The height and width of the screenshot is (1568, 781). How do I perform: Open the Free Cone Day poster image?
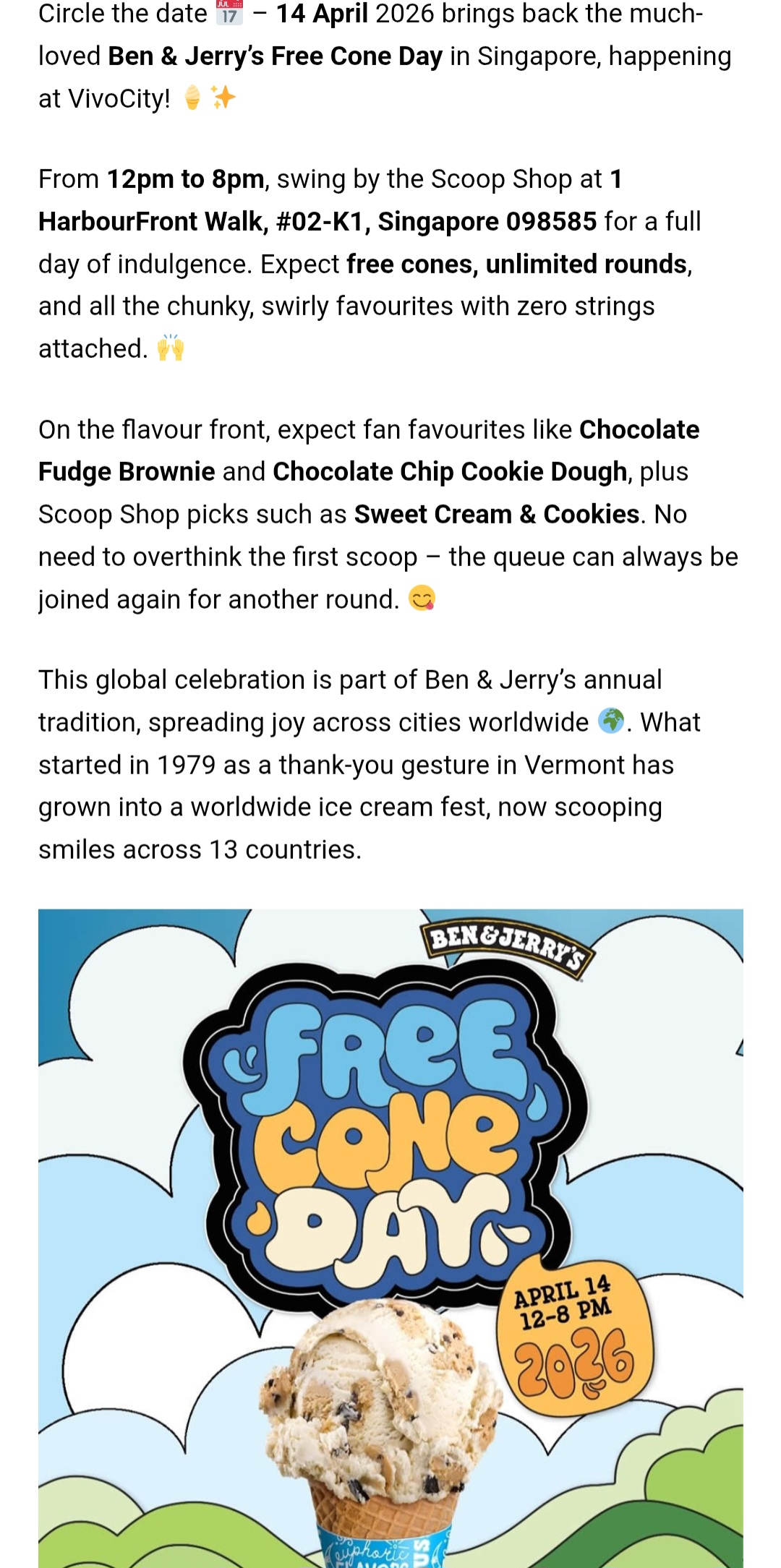coord(390,1238)
